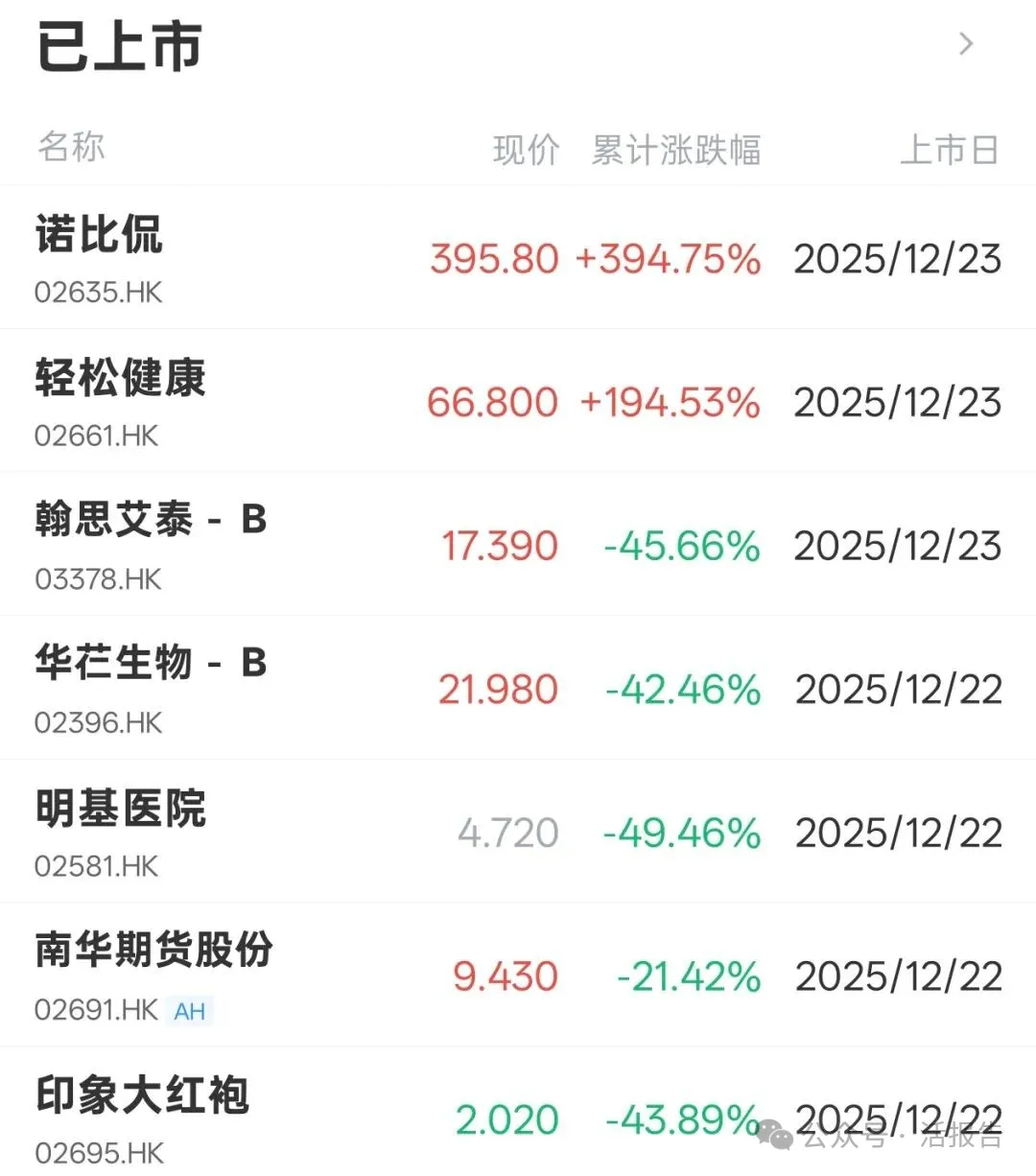The width and height of the screenshot is (1036, 1176).
Task: Open the 已上市 section via the right chevron
Action: tap(964, 45)
